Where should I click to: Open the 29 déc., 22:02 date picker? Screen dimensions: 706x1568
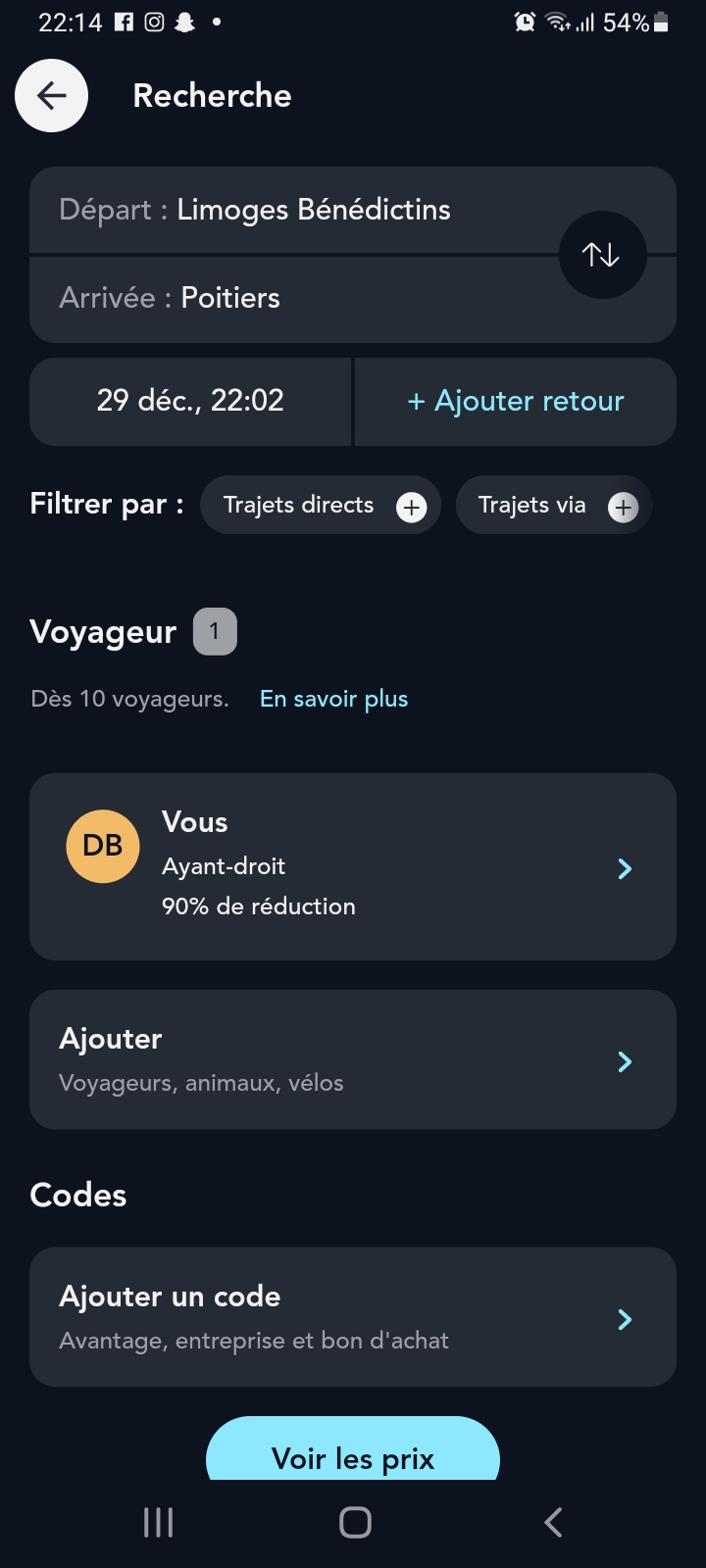point(190,401)
